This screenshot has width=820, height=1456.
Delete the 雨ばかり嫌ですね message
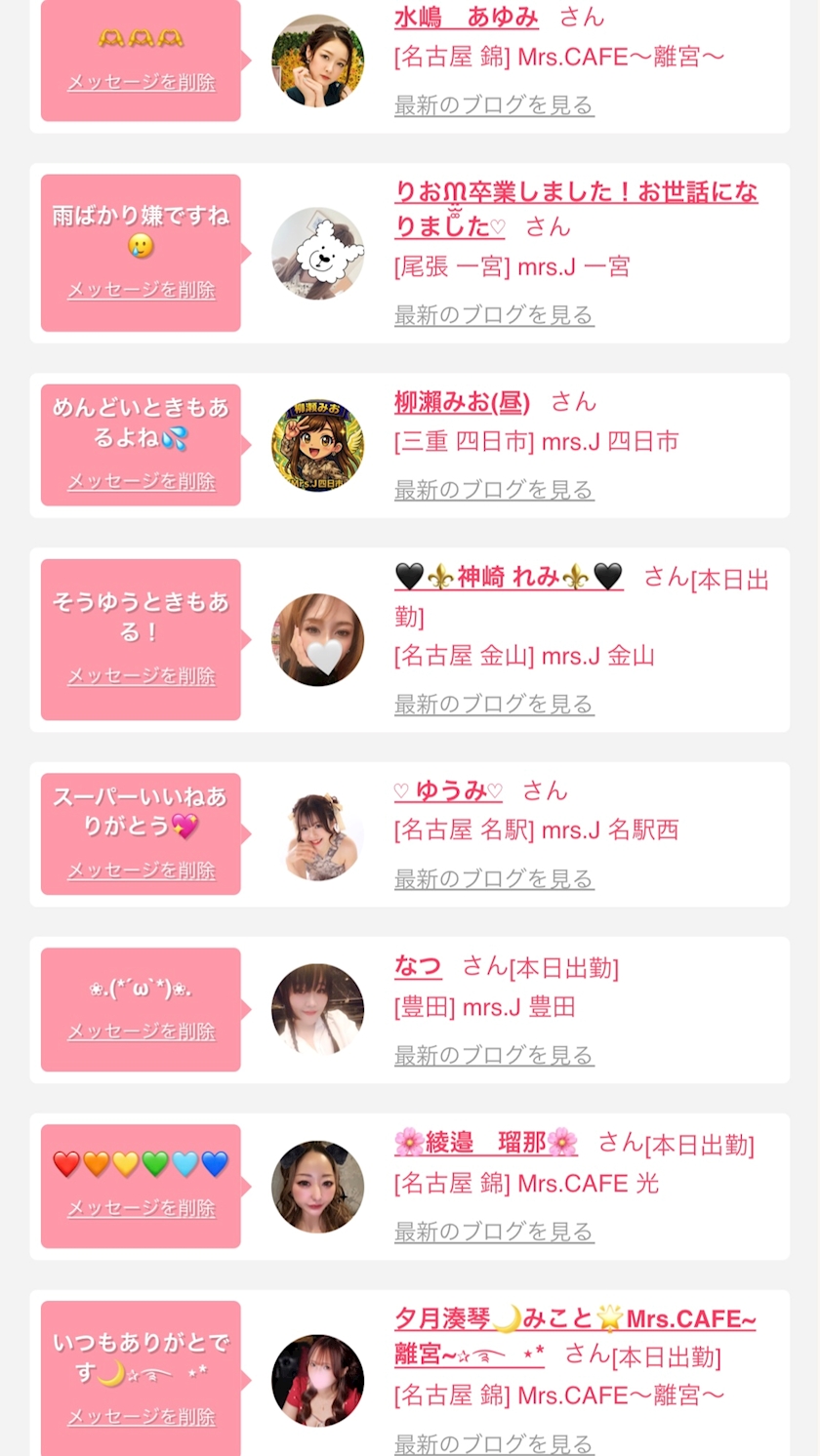[x=141, y=290]
